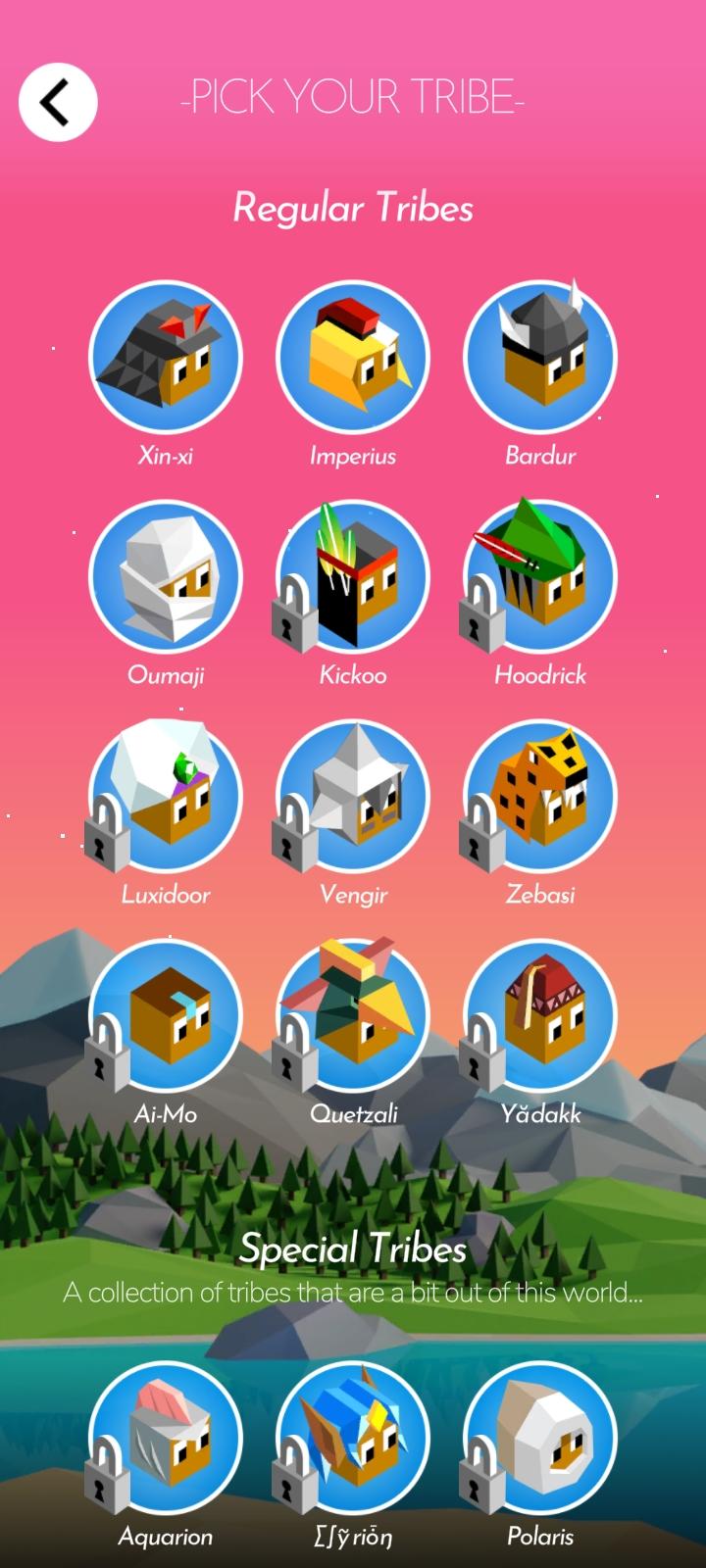Select the ∑∫ỹriȱṇ special tribe avatar
This screenshot has height=1568, width=706.
354,1438
